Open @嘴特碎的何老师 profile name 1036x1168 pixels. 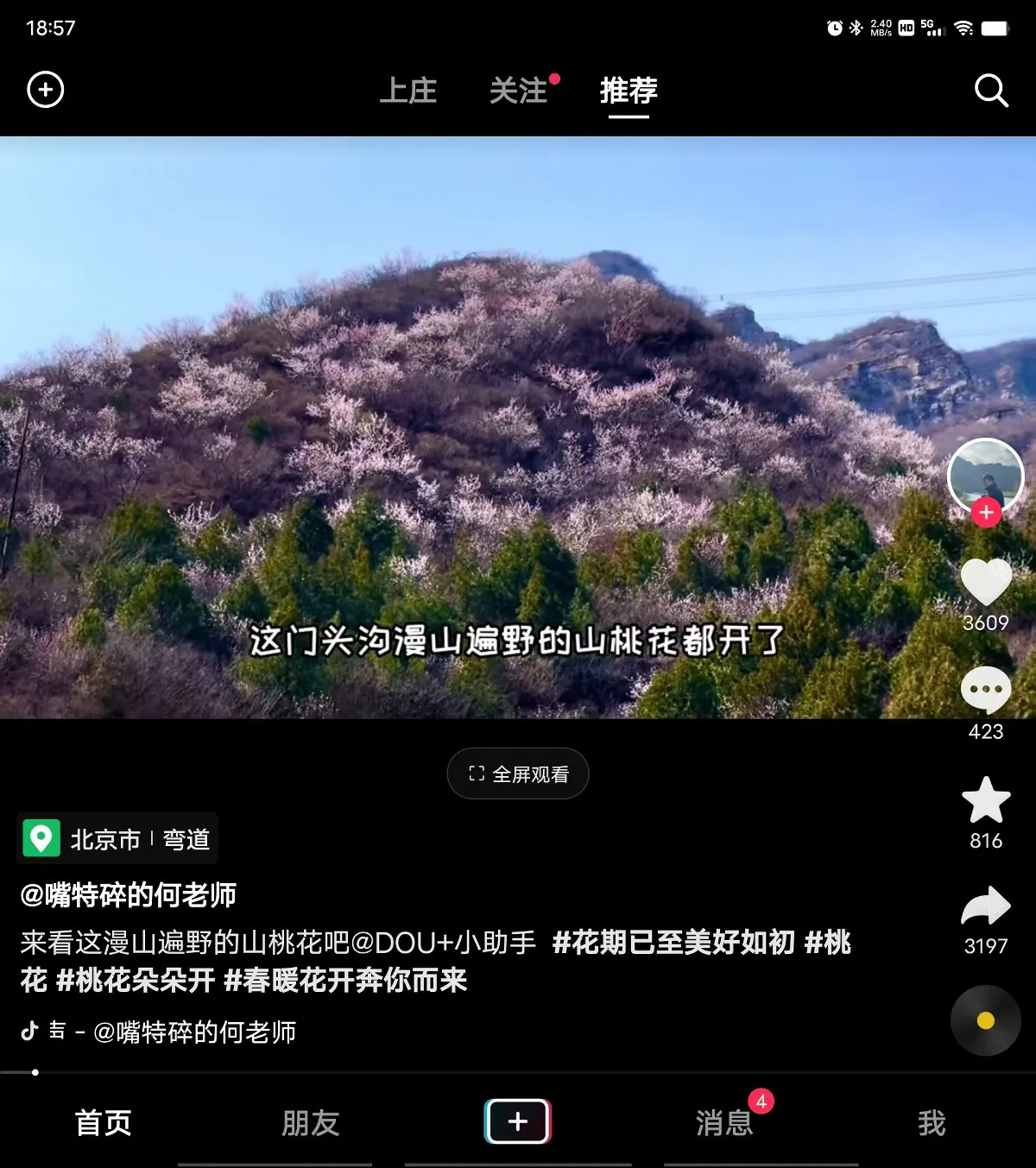(x=129, y=895)
